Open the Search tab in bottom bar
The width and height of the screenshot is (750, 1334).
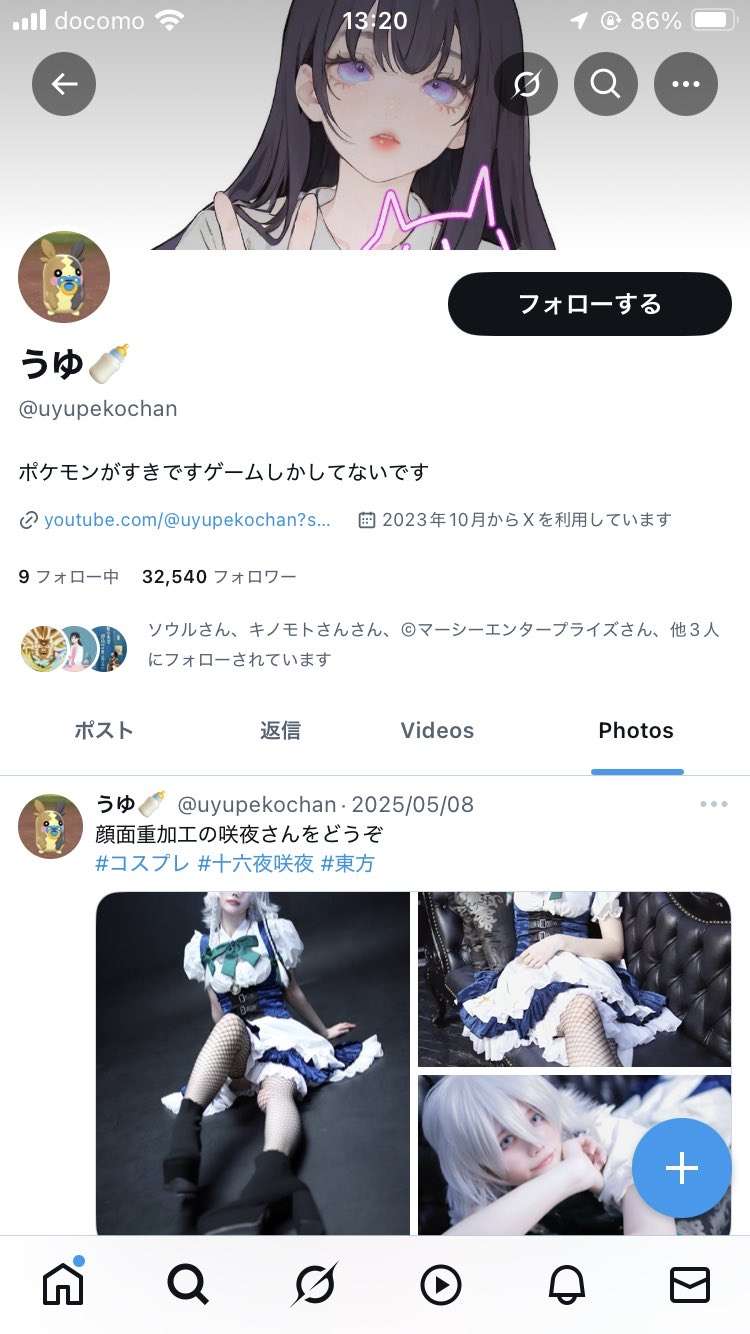coord(188,1284)
